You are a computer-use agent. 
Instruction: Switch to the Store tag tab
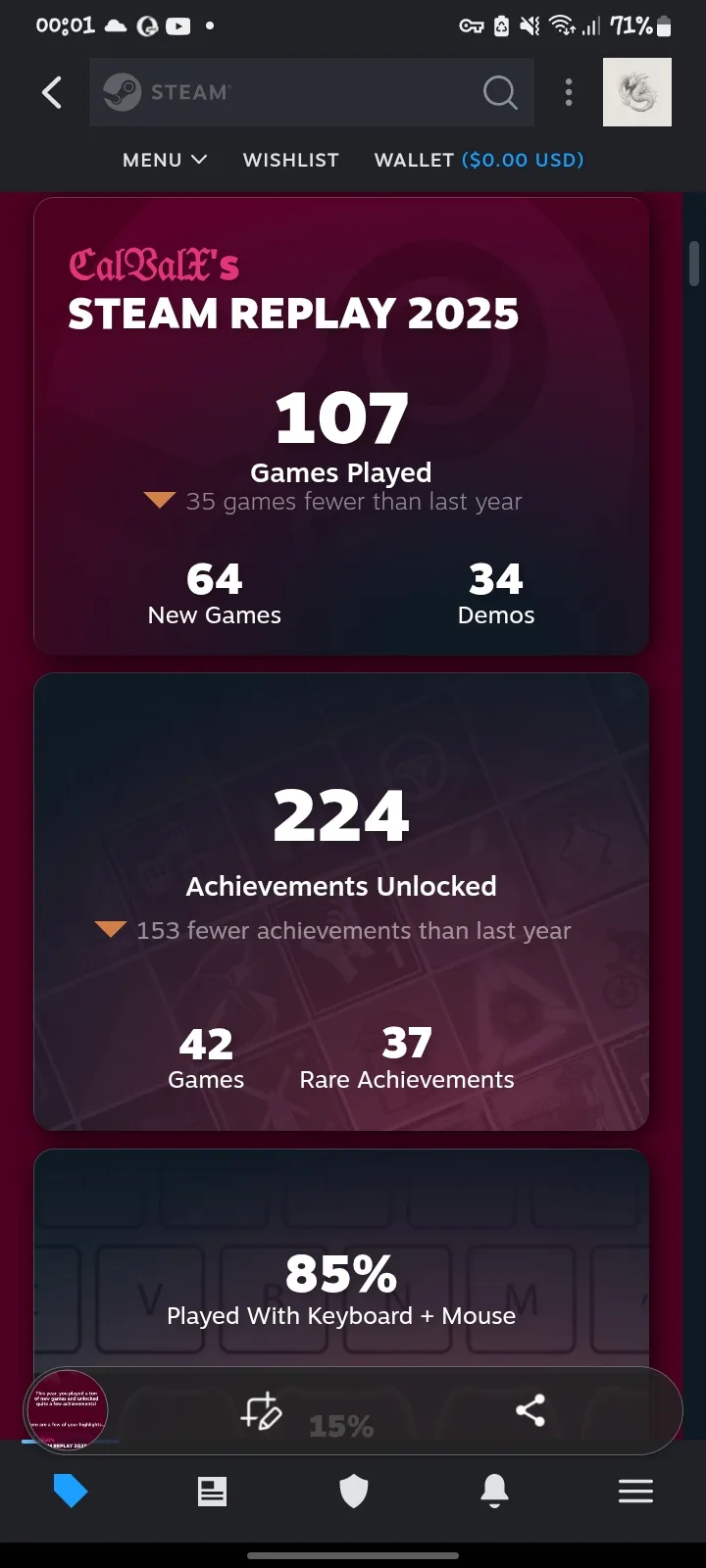coord(71,1492)
